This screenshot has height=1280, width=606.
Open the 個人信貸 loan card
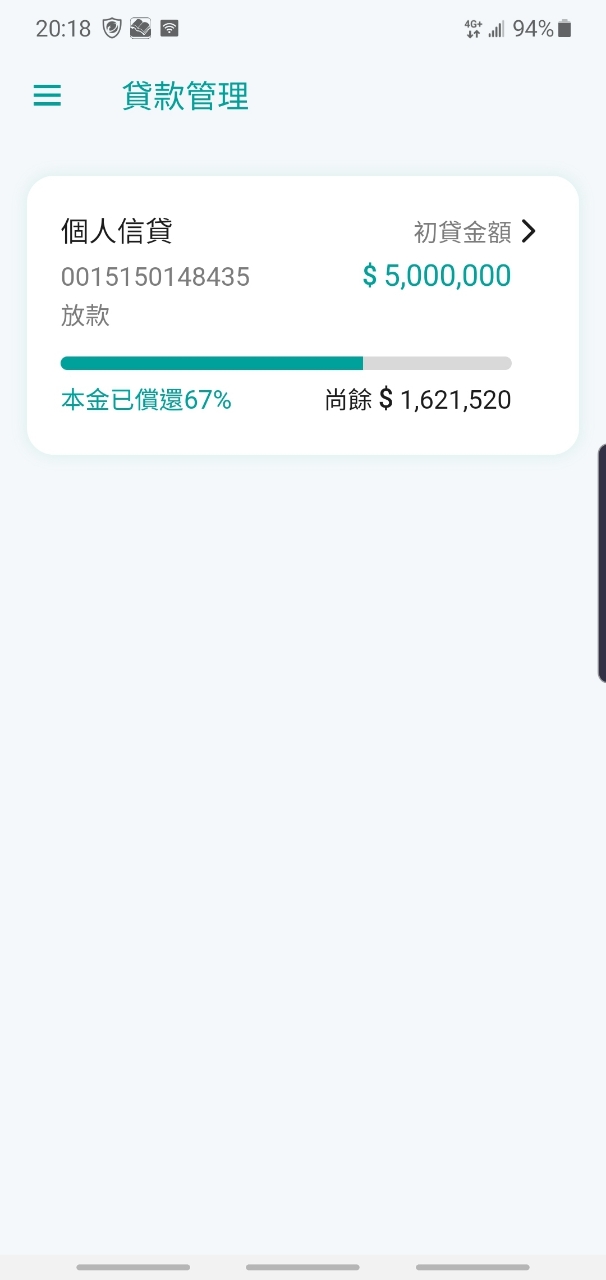click(x=303, y=316)
